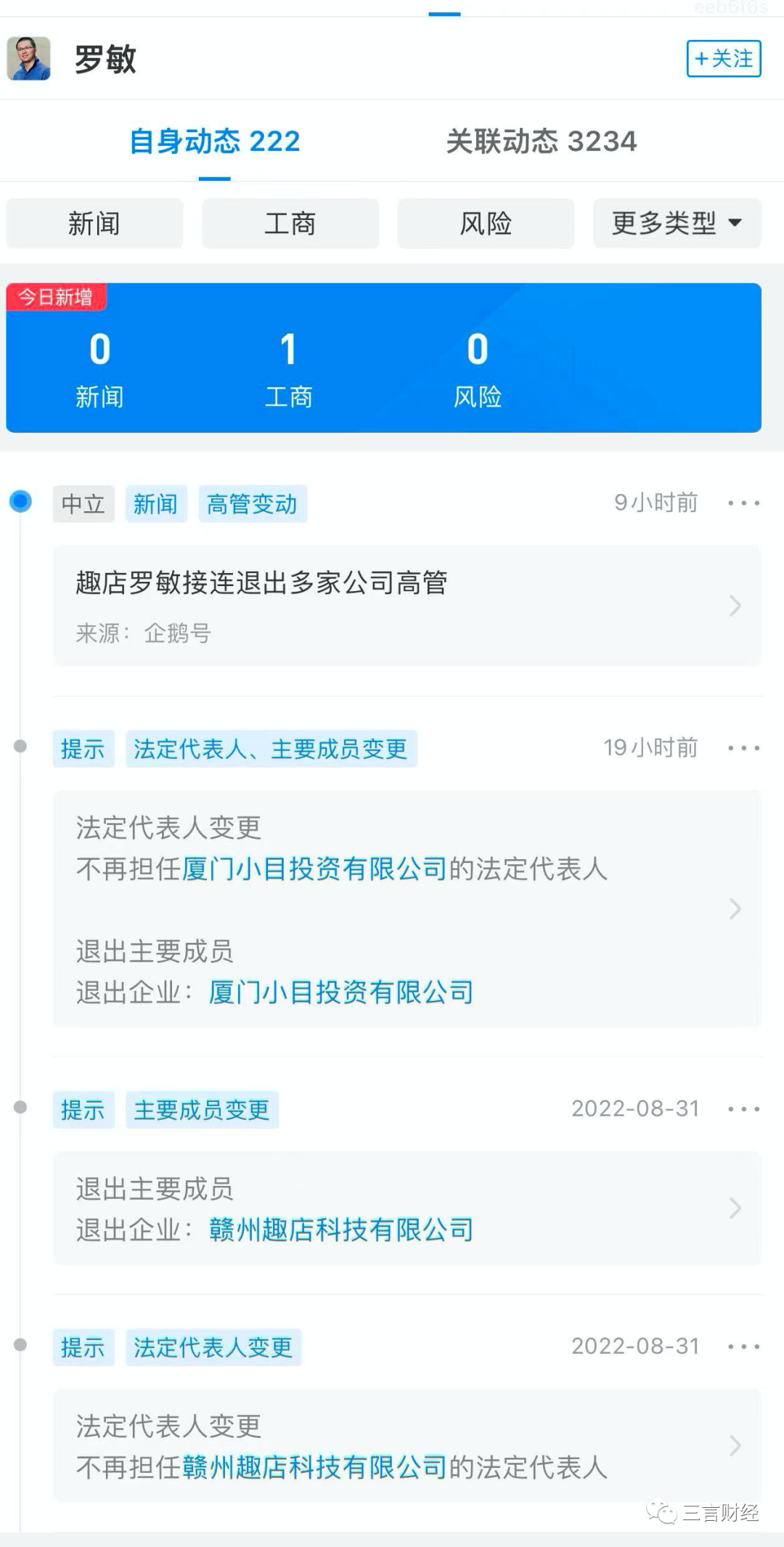Open more options for 主要成员变更 2022-08-31 entry

click(x=743, y=1109)
